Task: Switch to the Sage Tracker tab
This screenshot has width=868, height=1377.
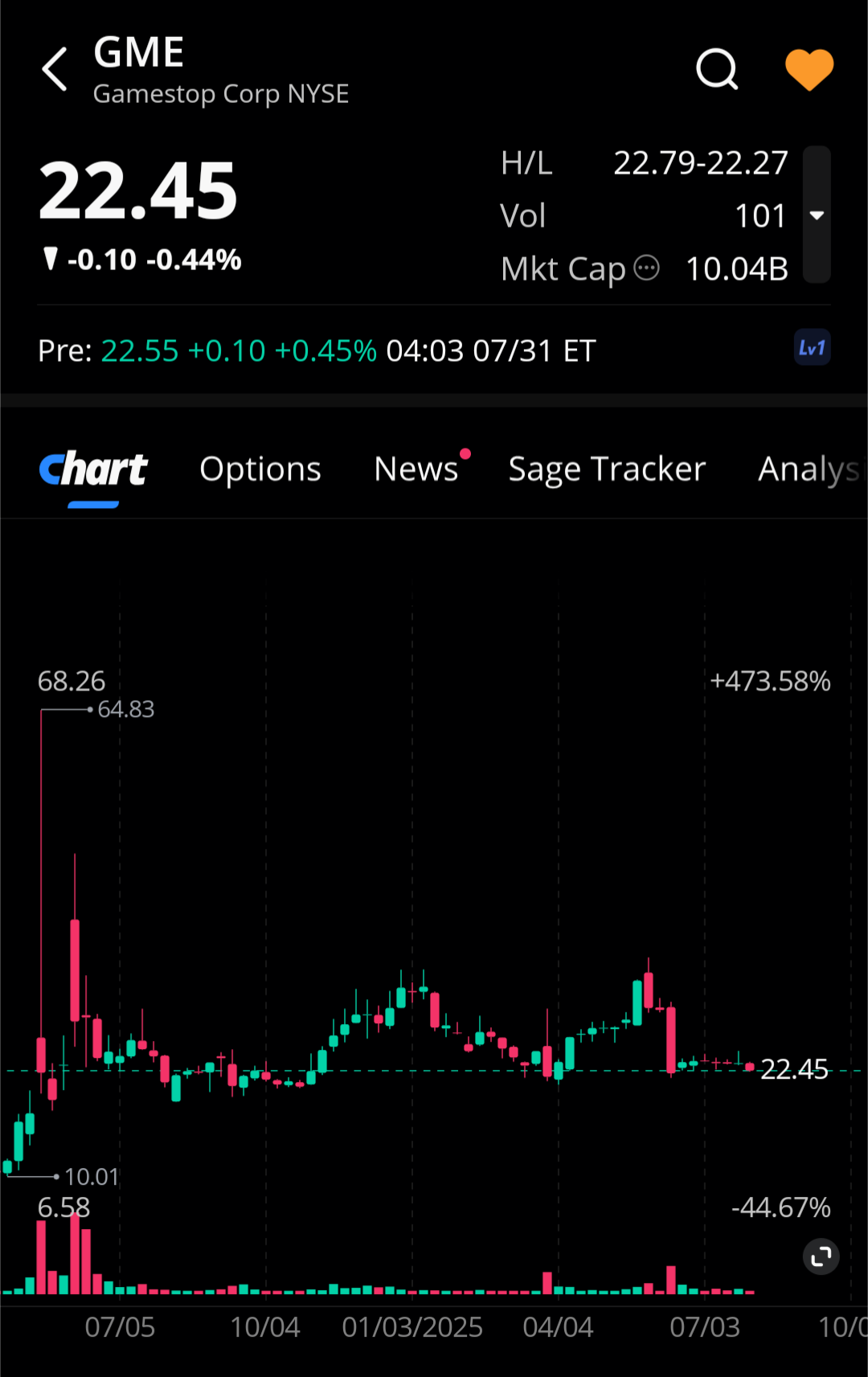Action: pyautogui.click(x=607, y=469)
